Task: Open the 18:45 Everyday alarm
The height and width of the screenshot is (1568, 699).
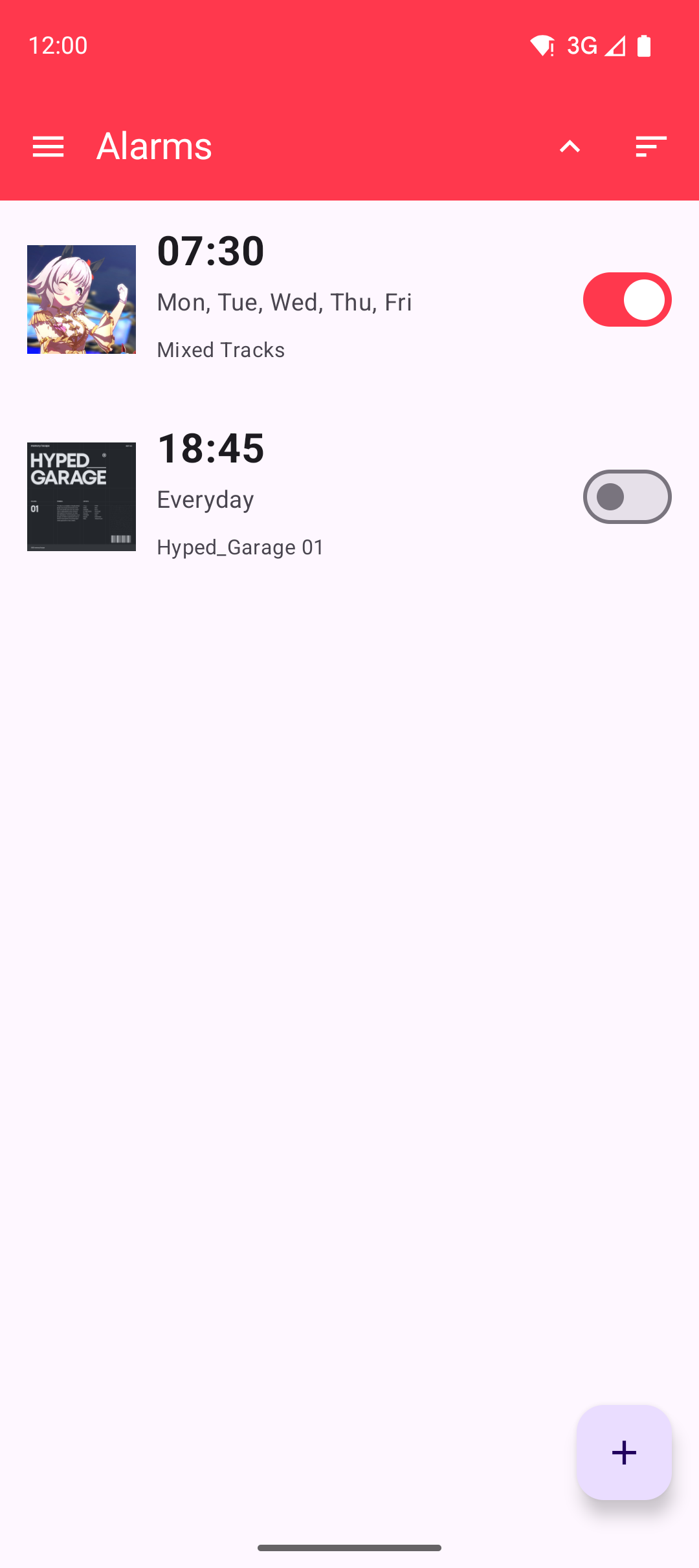Action: [324, 497]
